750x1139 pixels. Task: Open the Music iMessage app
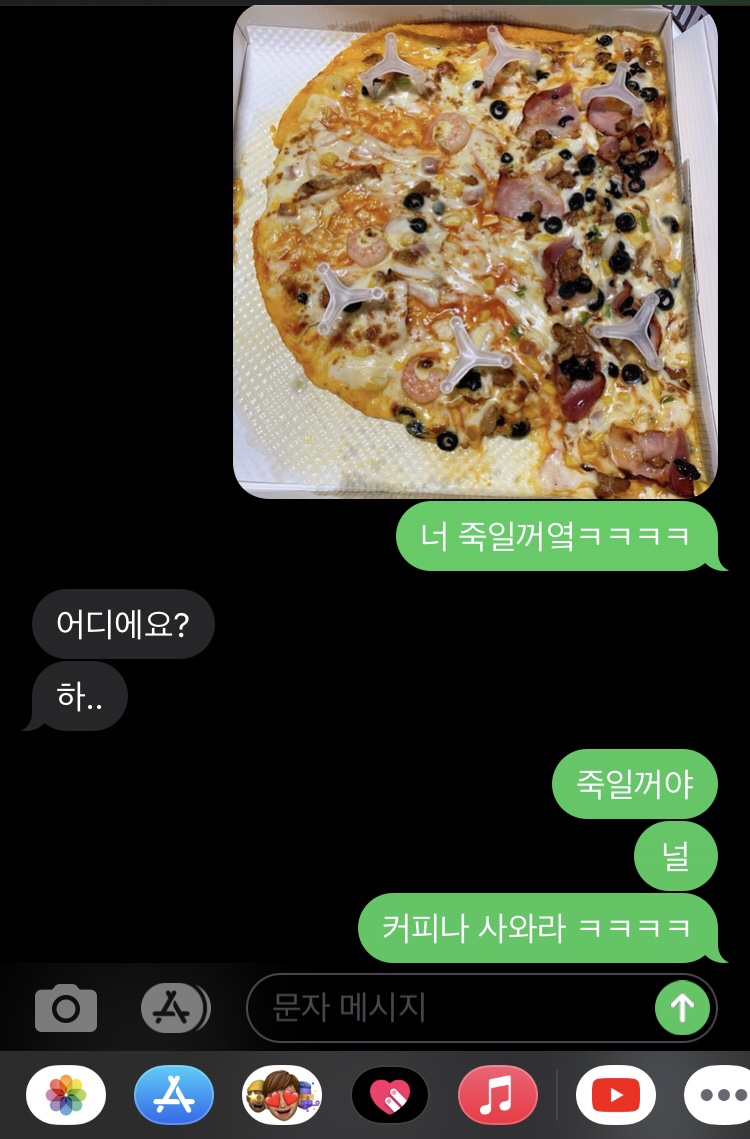pyautogui.click(x=497, y=1095)
